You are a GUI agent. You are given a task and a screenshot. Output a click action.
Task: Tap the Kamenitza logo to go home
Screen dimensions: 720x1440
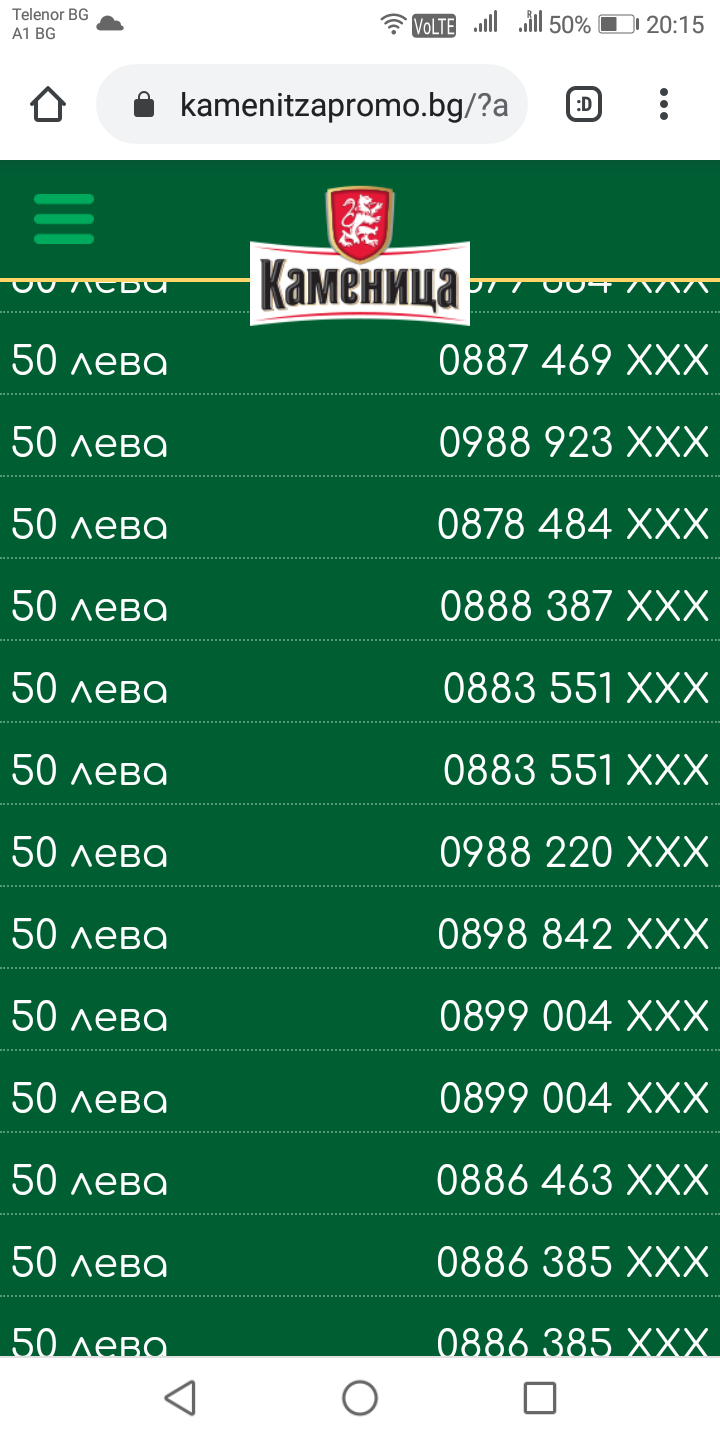pyautogui.click(x=360, y=256)
